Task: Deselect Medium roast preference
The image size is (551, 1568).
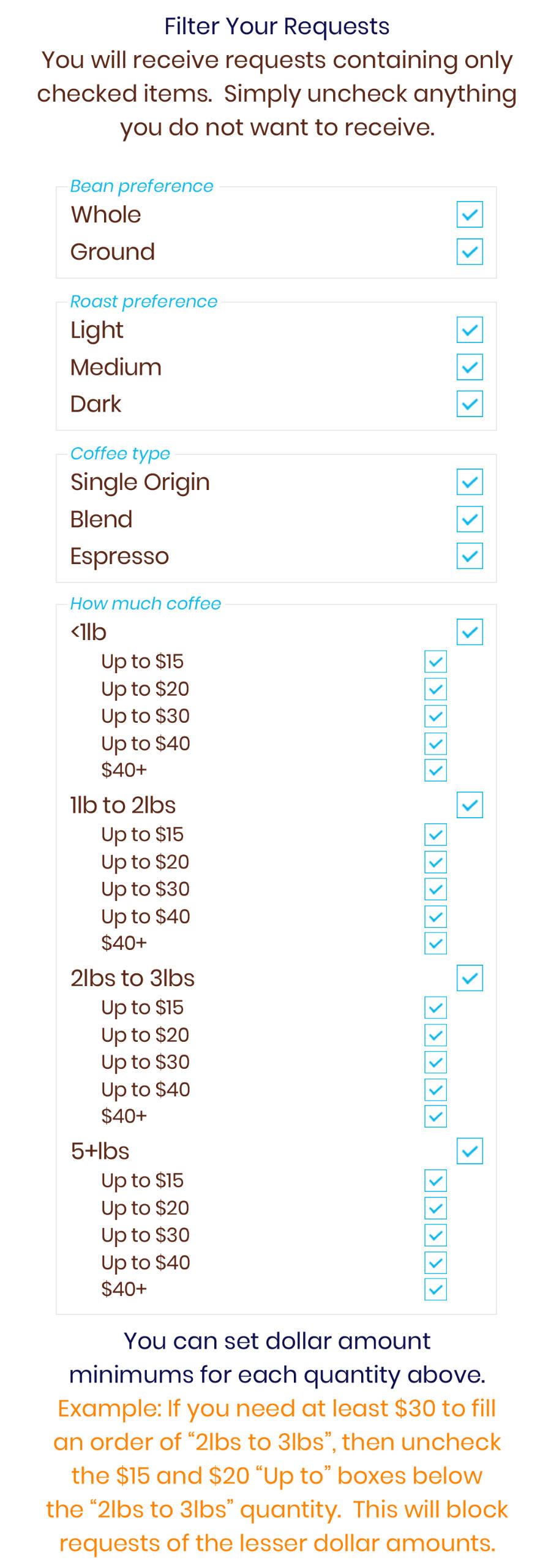Action: (x=469, y=367)
